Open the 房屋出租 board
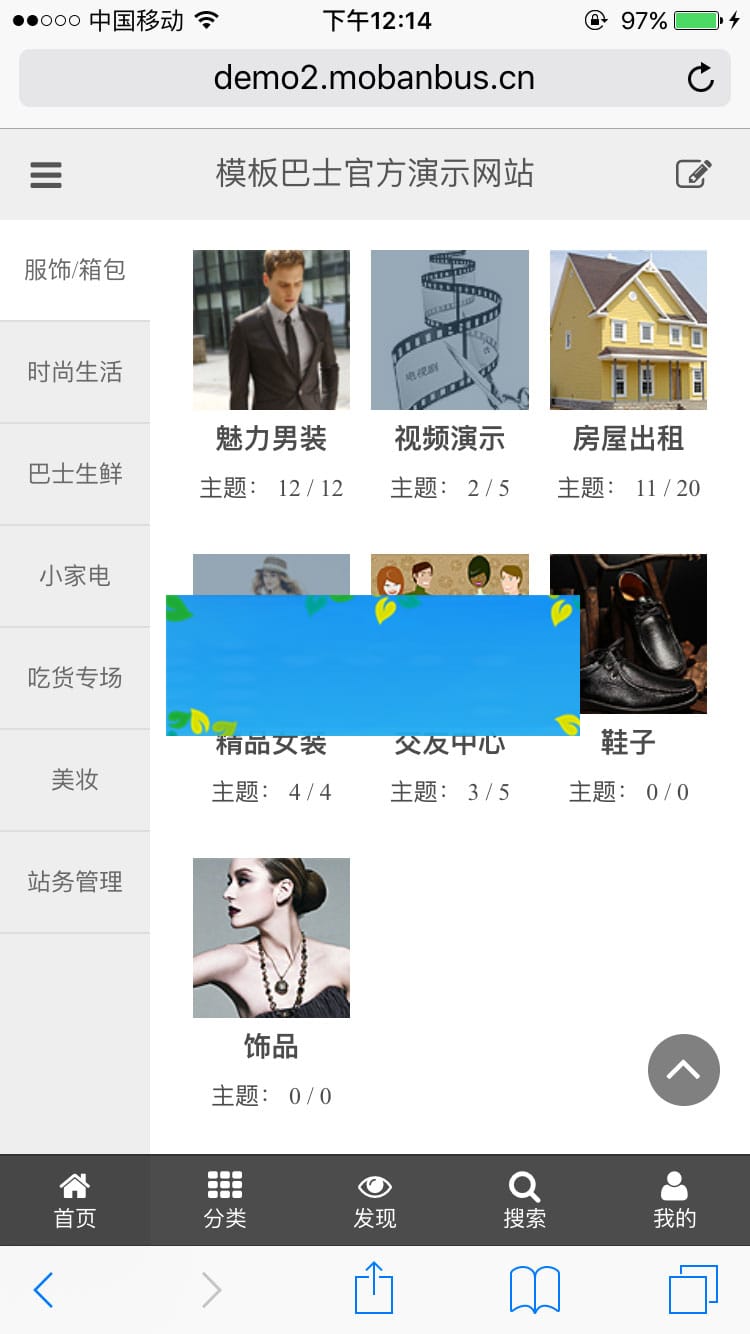The width and height of the screenshot is (750, 1334). tap(627, 438)
